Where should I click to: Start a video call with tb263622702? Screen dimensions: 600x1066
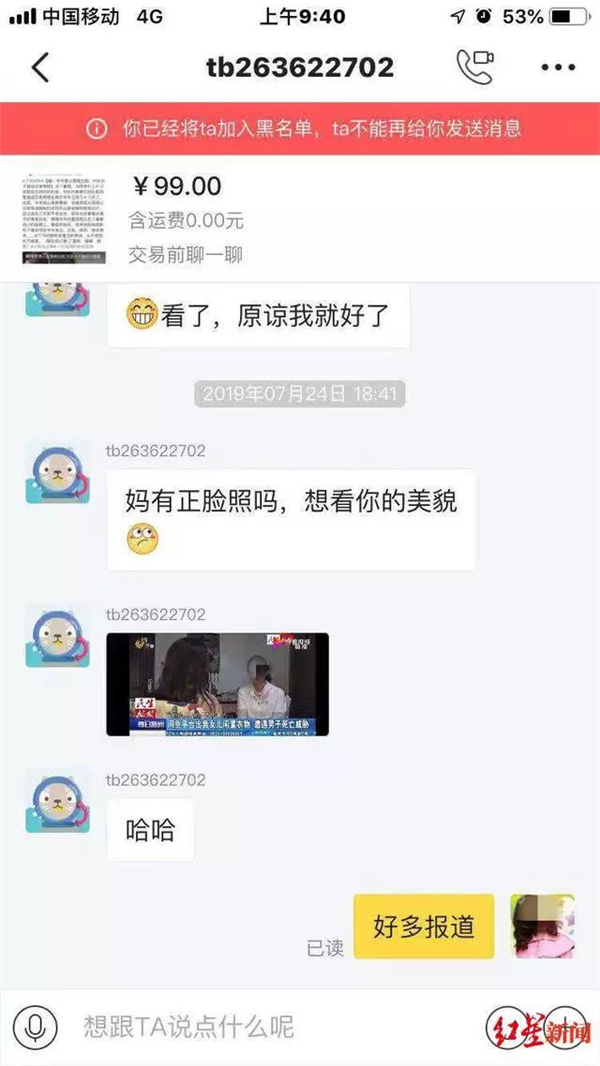[x=474, y=68]
